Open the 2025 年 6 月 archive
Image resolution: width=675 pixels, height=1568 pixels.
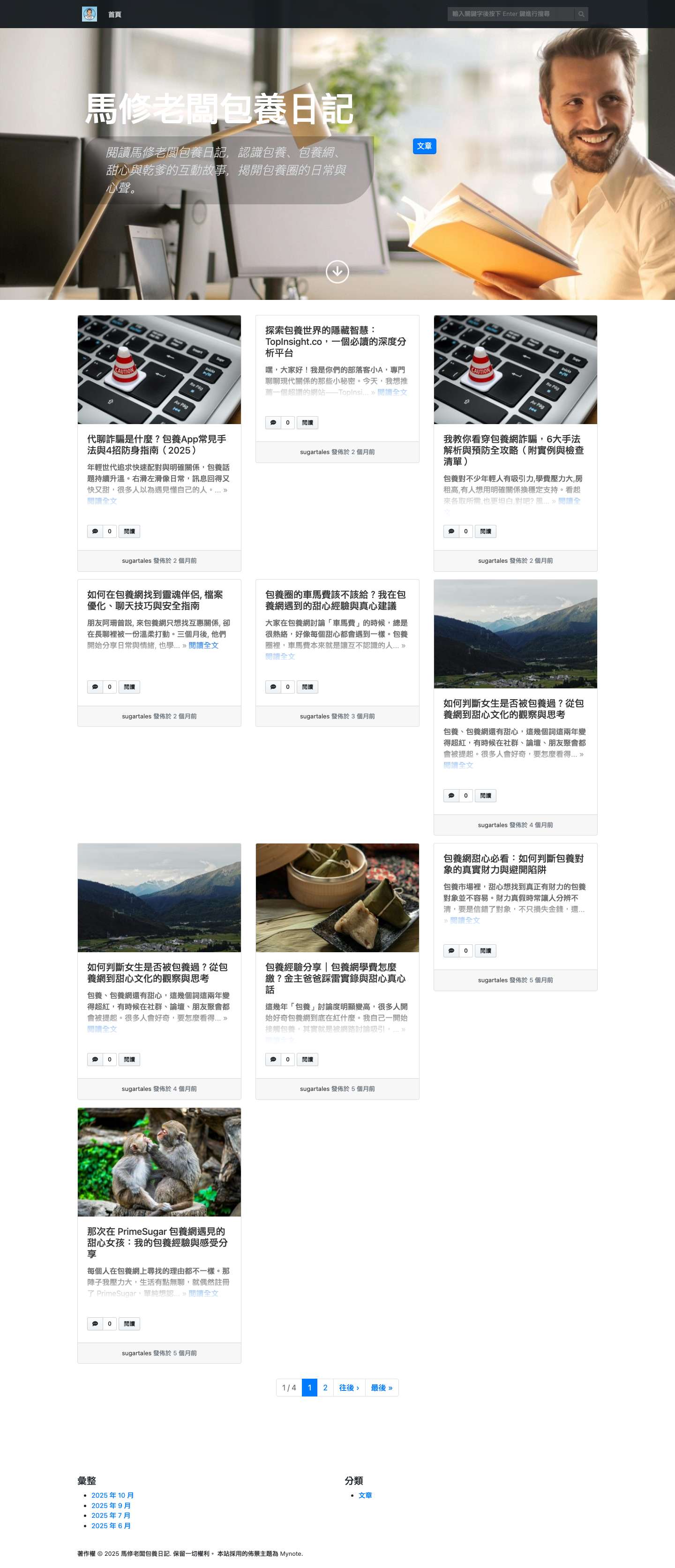click(x=111, y=1525)
